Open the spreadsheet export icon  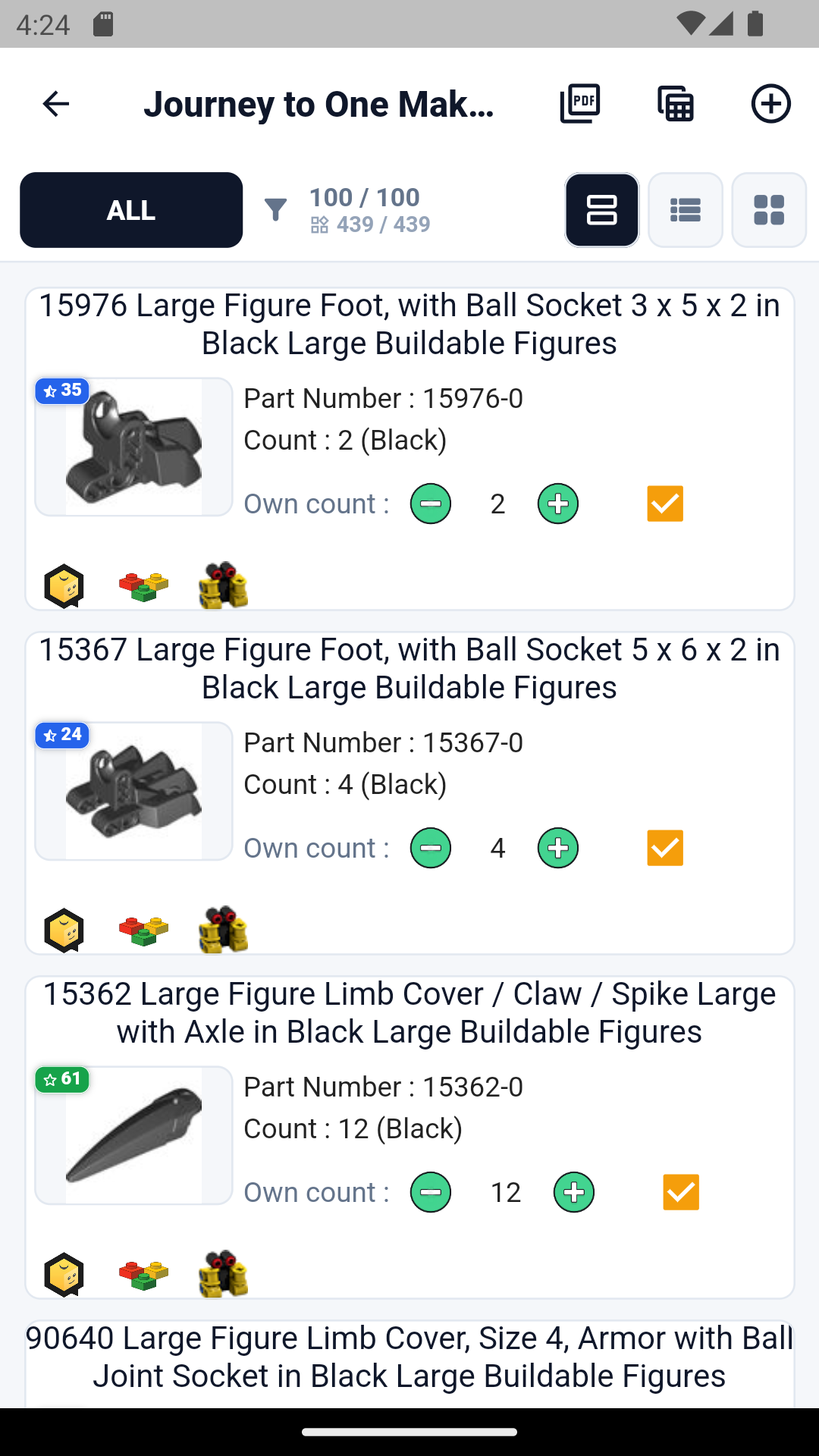point(676,104)
